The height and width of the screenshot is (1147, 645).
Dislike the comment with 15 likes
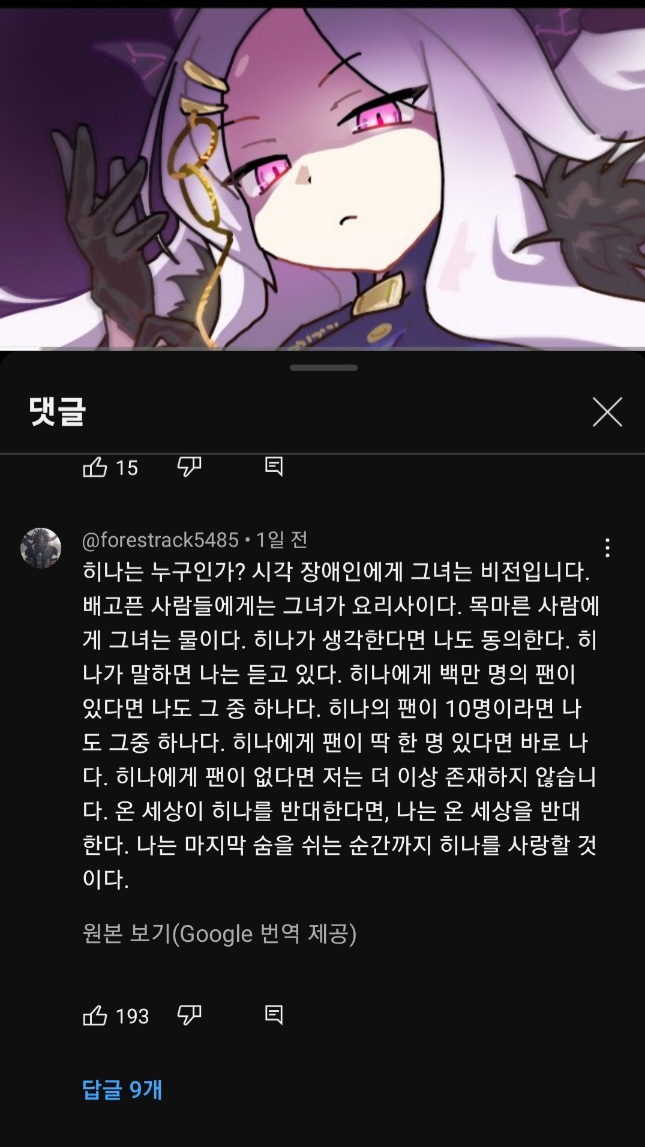[189, 466]
